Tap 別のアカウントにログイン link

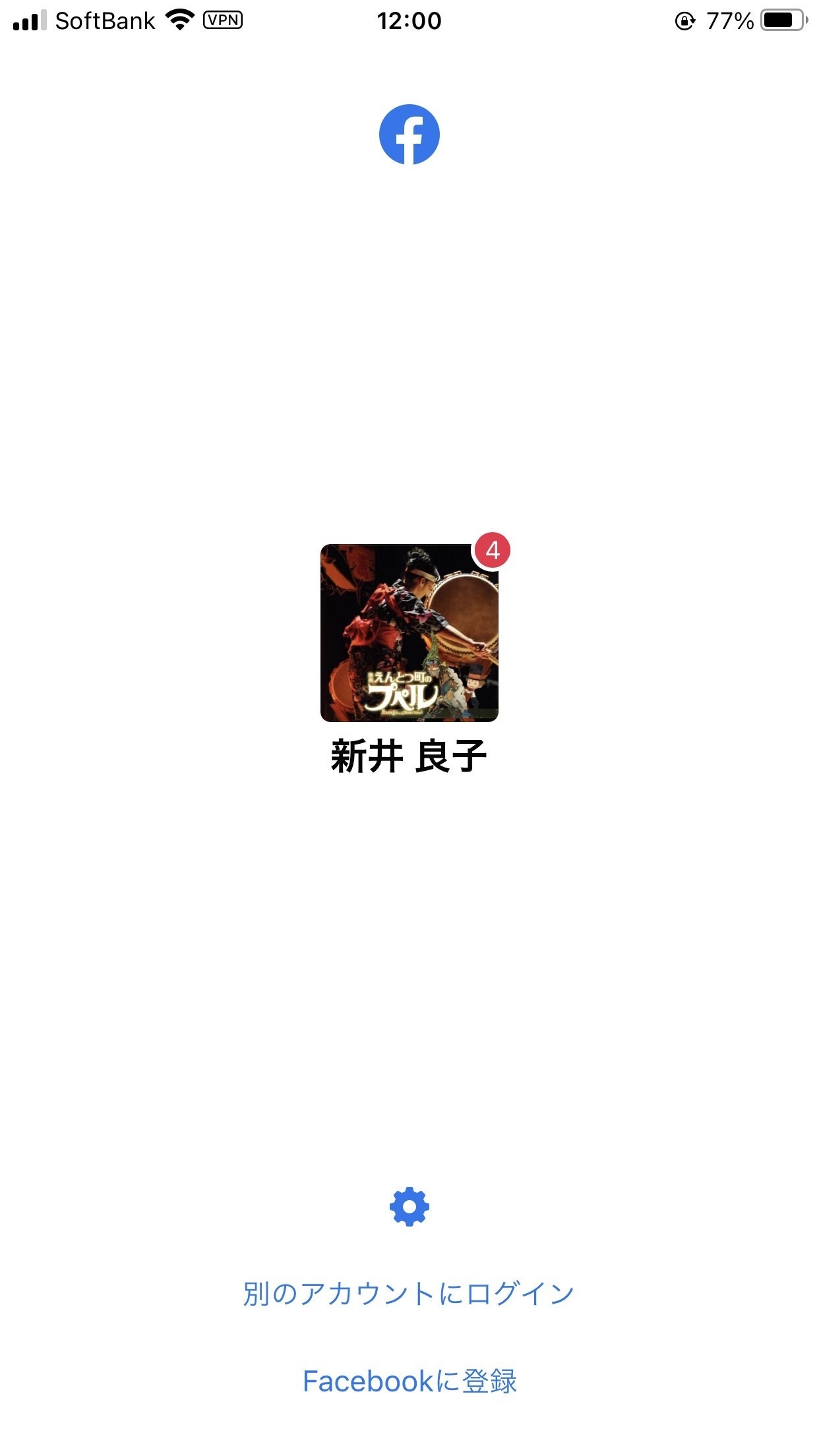pos(409,1294)
